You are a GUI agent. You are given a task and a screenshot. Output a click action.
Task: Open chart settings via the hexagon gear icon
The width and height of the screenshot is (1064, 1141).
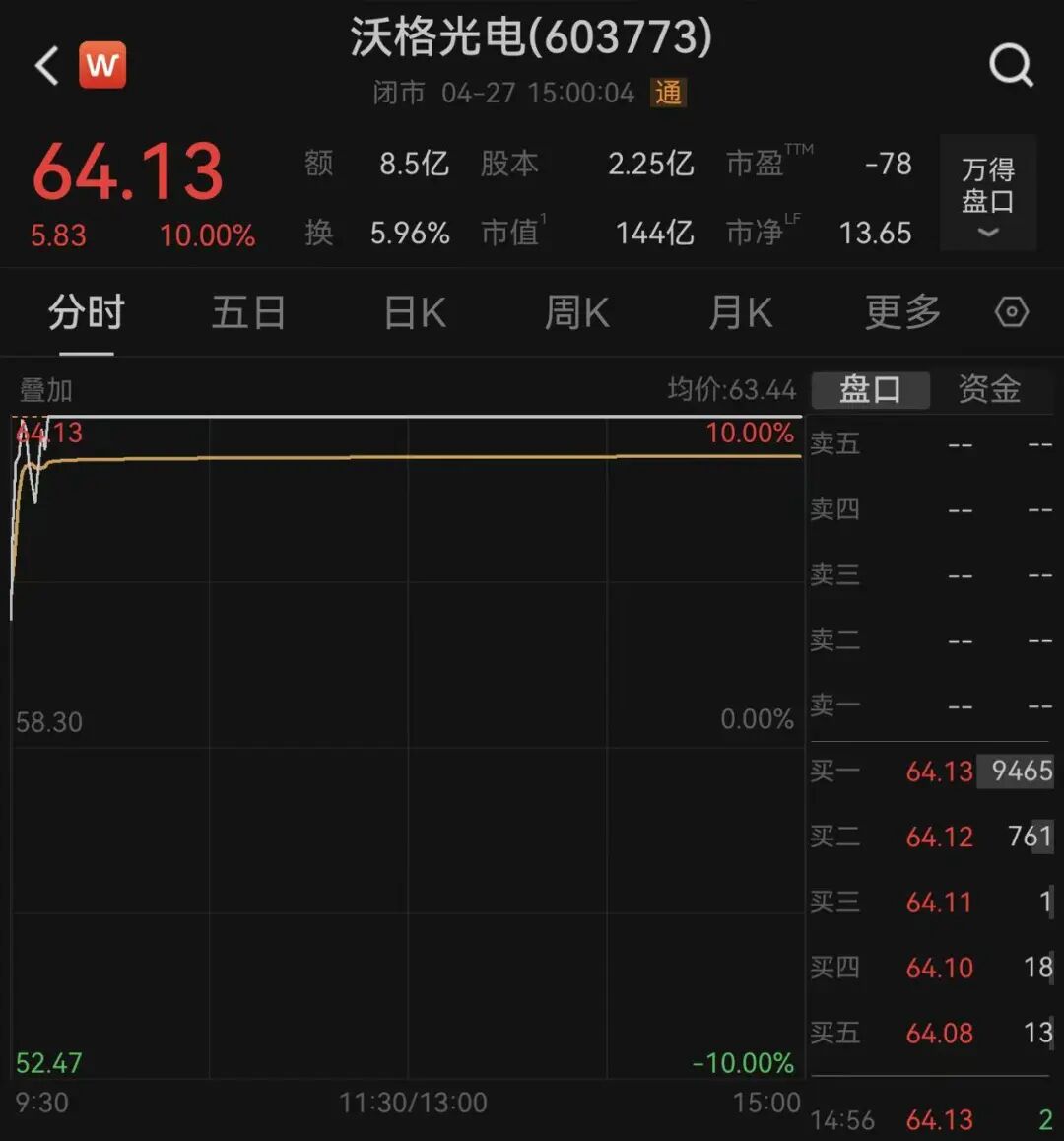1010,311
